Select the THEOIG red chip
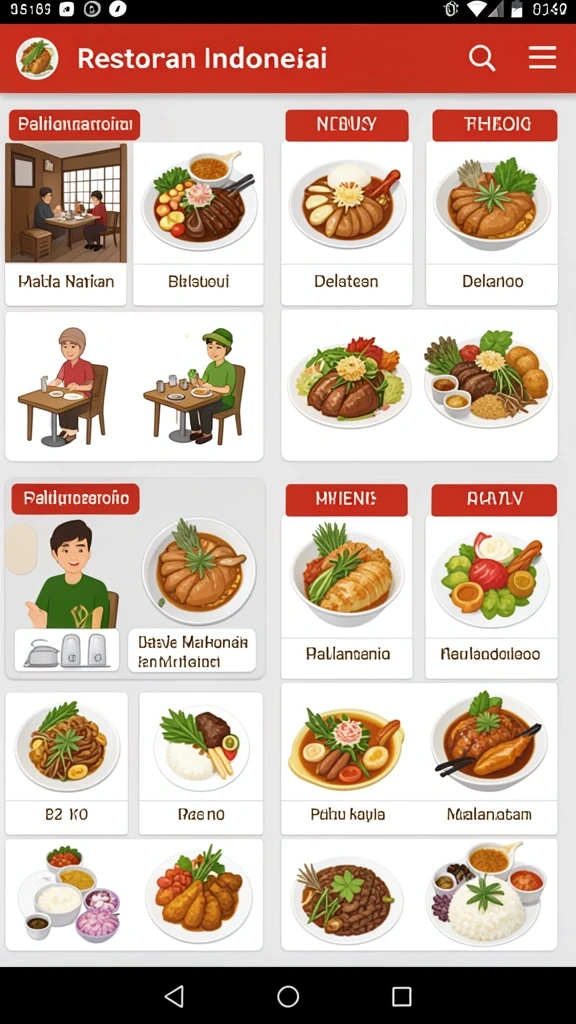The height and width of the screenshot is (1024, 576). (494, 125)
